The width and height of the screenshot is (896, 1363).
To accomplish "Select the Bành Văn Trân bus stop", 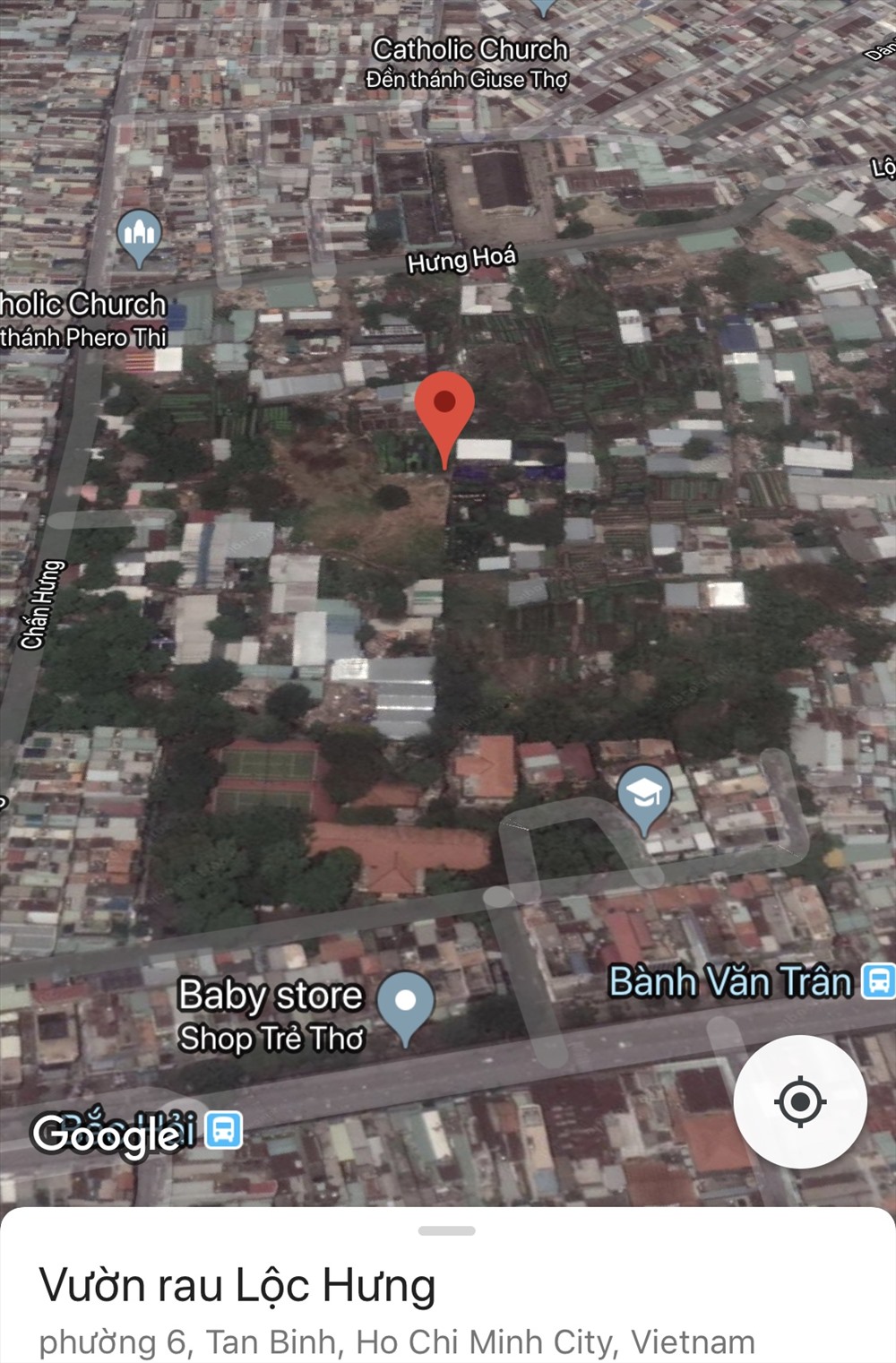I will pyautogui.click(x=878, y=980).
